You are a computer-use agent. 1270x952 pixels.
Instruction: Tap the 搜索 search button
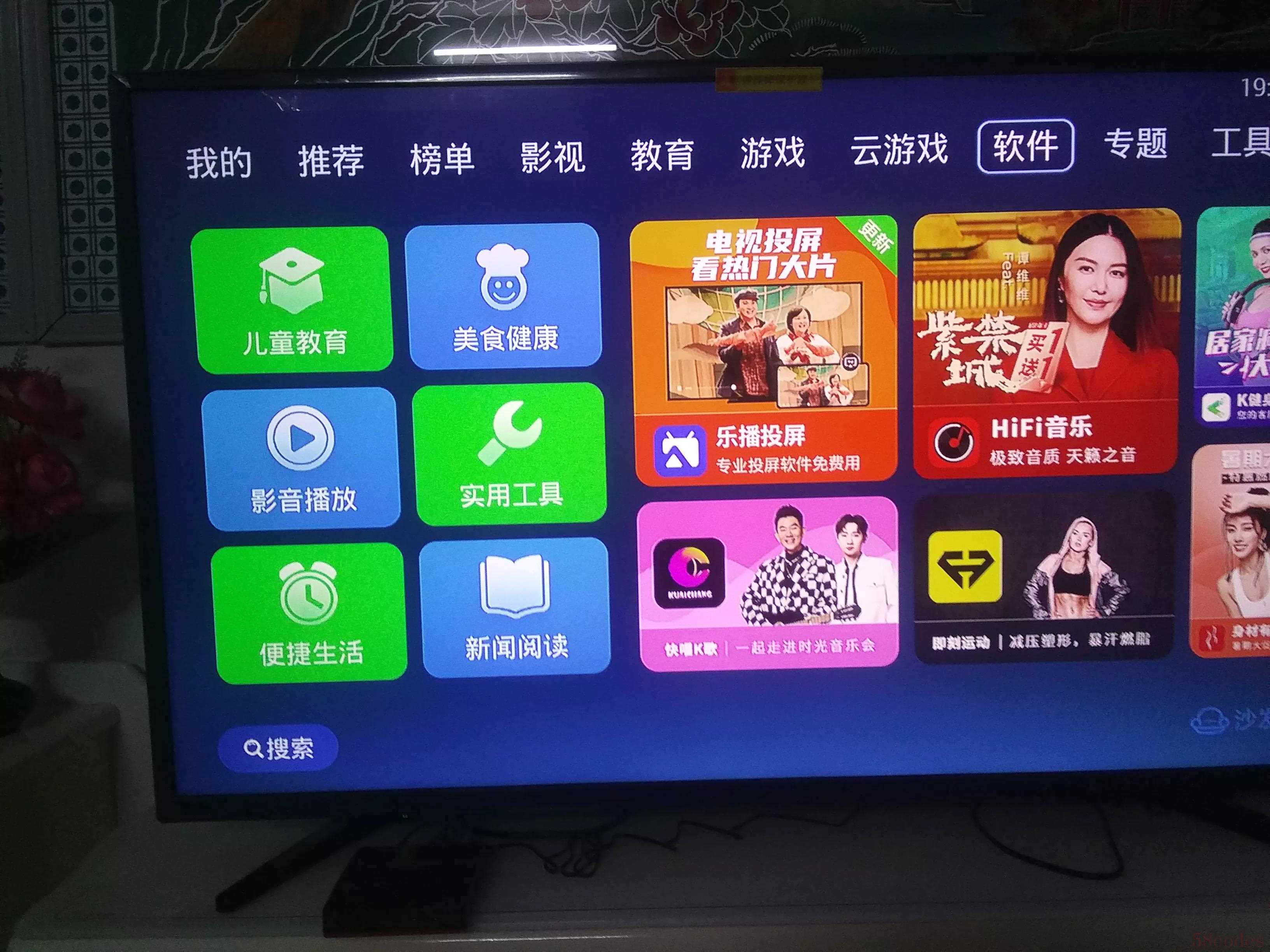tap(279, 748)
